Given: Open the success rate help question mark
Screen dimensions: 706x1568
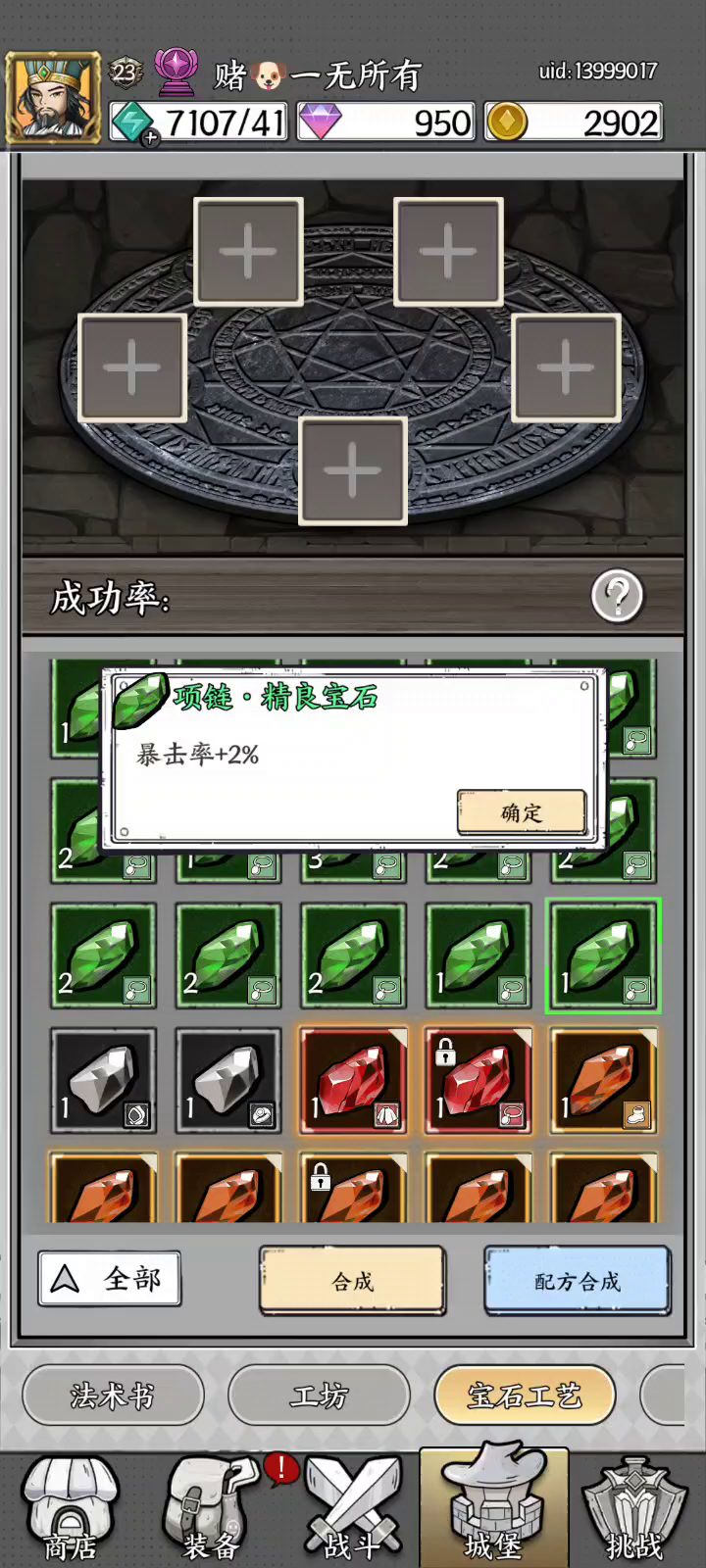Looking at the screenshot, I should (617, 596).
